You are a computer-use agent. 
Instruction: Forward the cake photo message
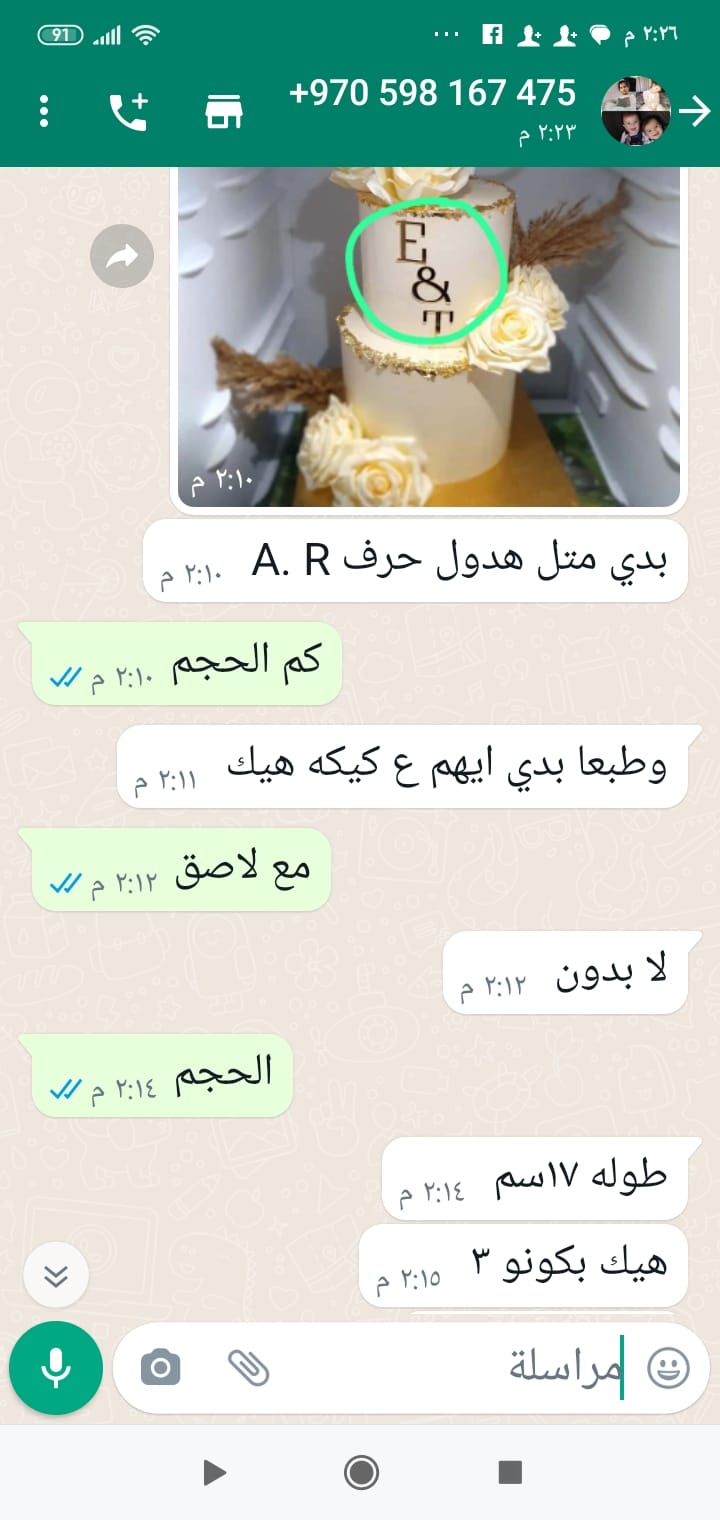coord(121,258)
